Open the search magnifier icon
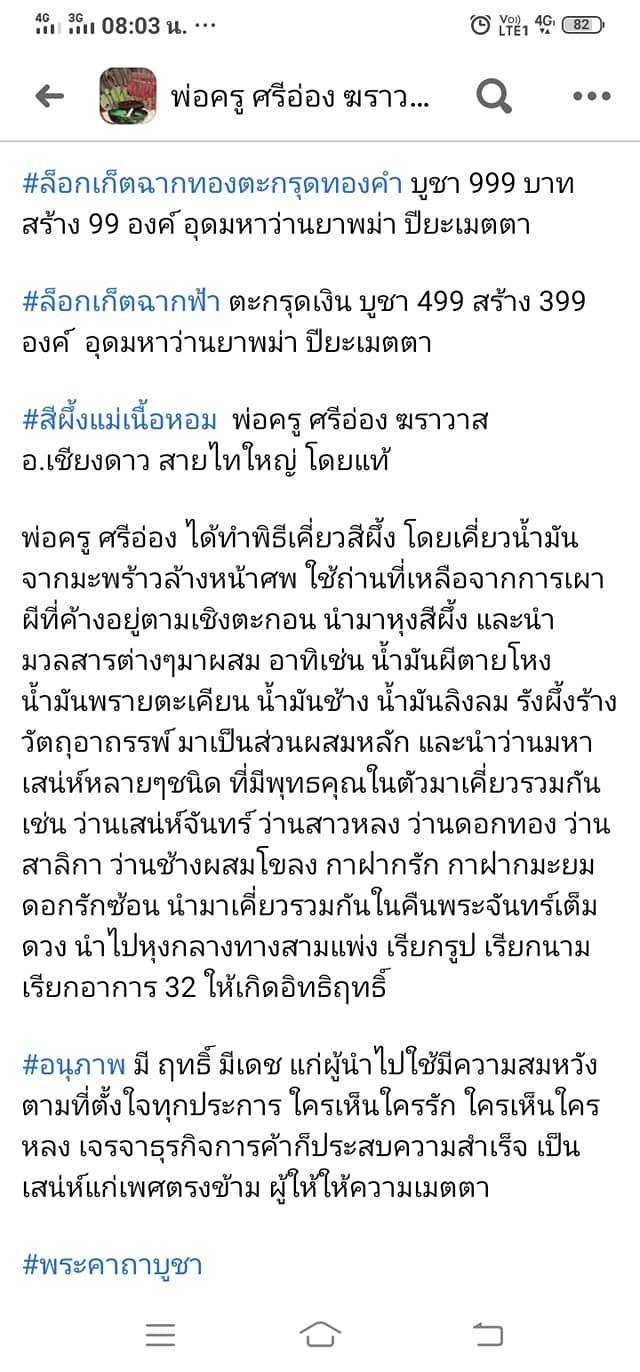 tap(493, 96)
